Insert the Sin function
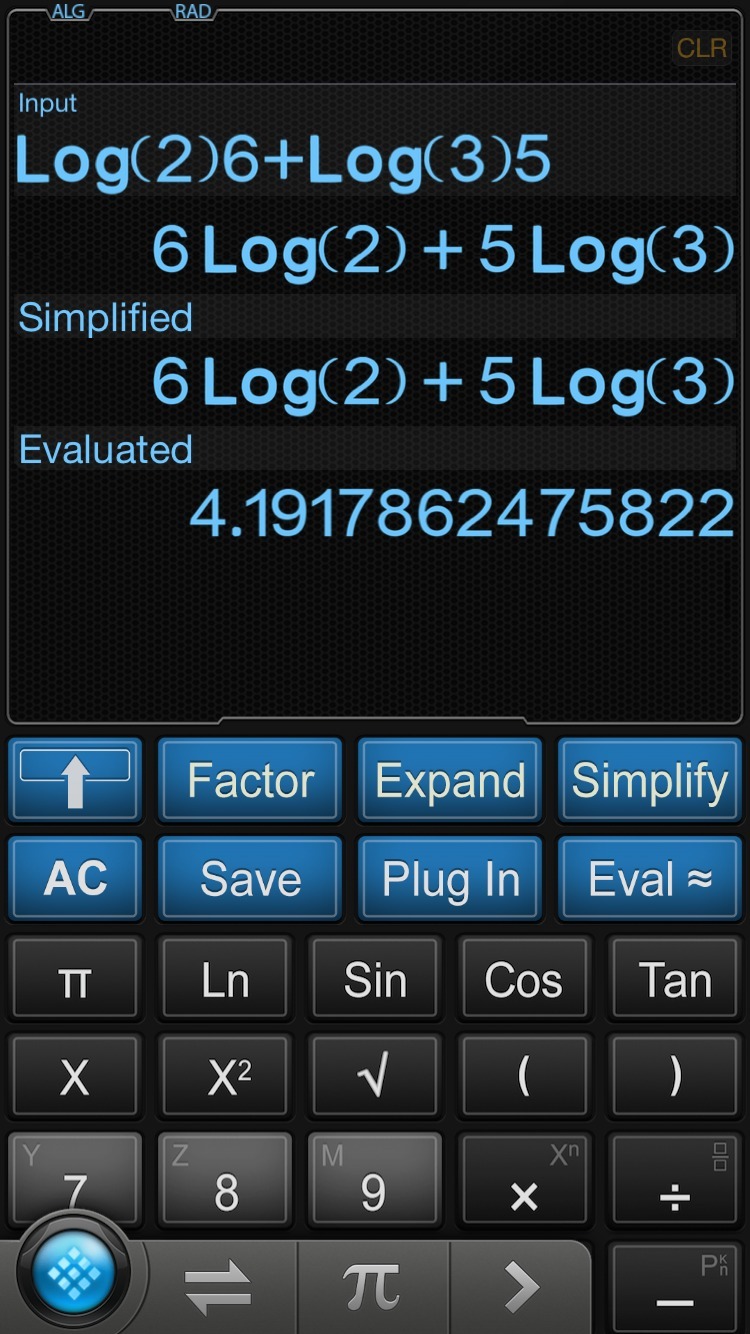Viewport: 750px width, 1334px height. [374, 979]
